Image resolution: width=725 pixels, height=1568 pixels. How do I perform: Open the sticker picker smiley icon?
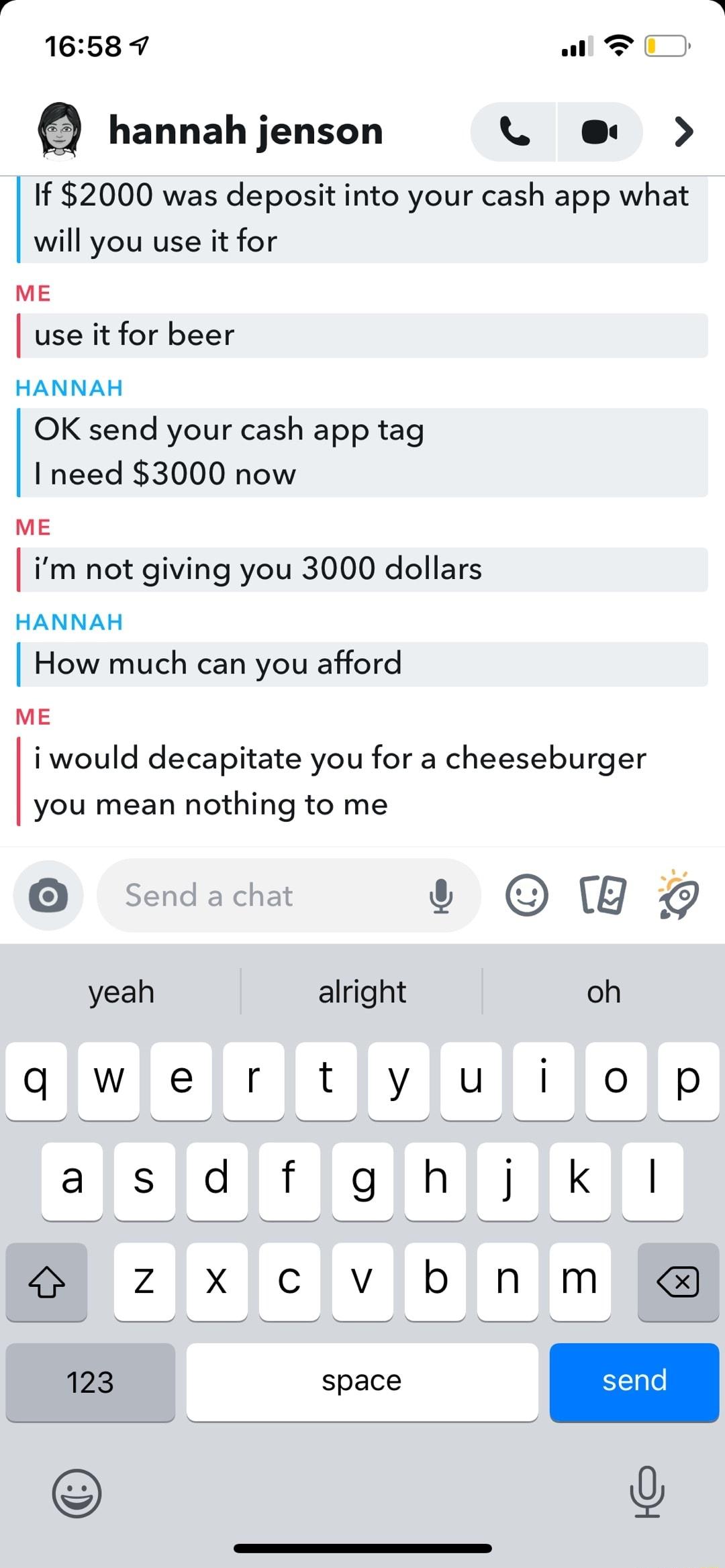click(526, 895)
